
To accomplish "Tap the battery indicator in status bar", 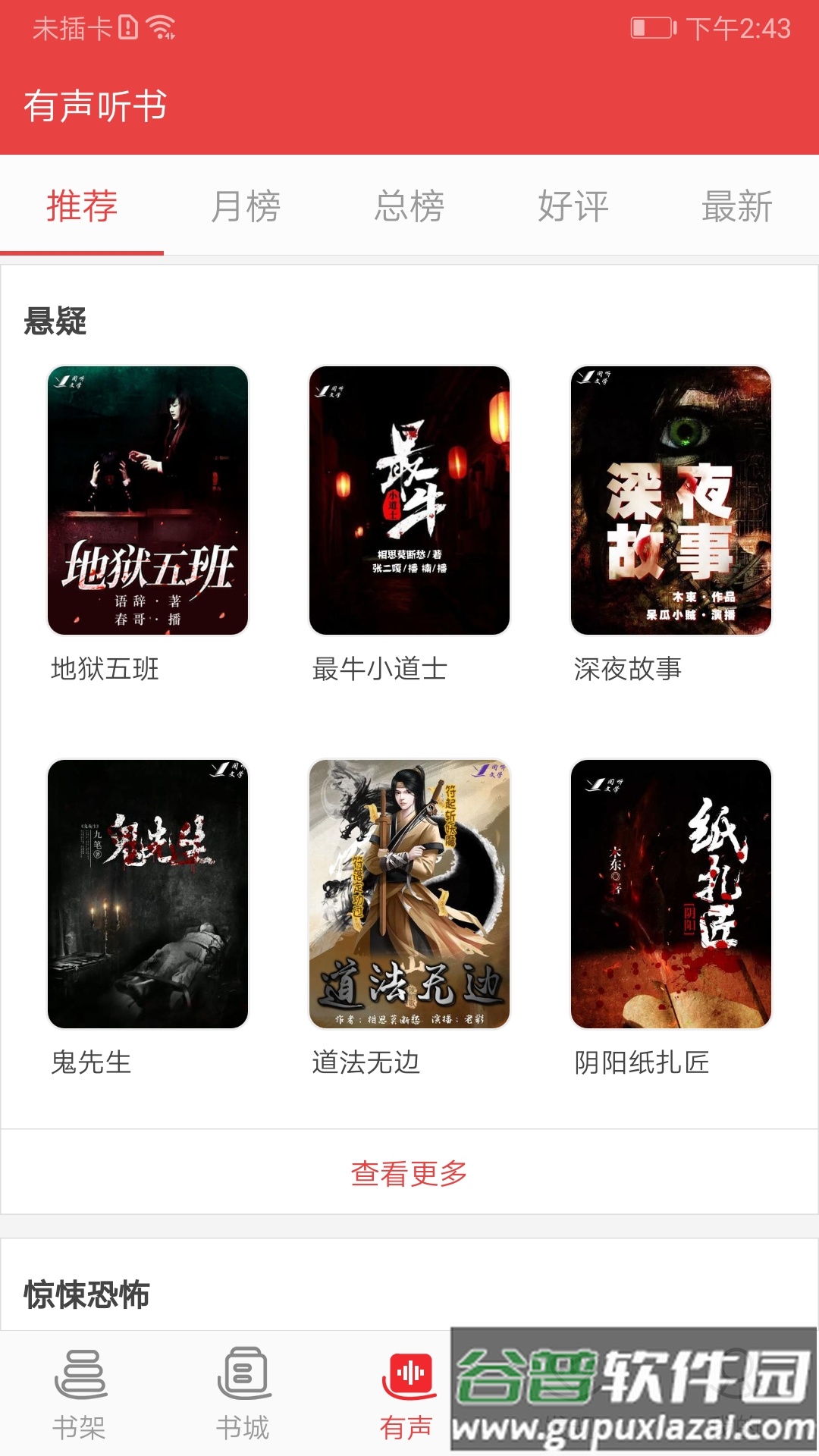I will click(652, 28).
